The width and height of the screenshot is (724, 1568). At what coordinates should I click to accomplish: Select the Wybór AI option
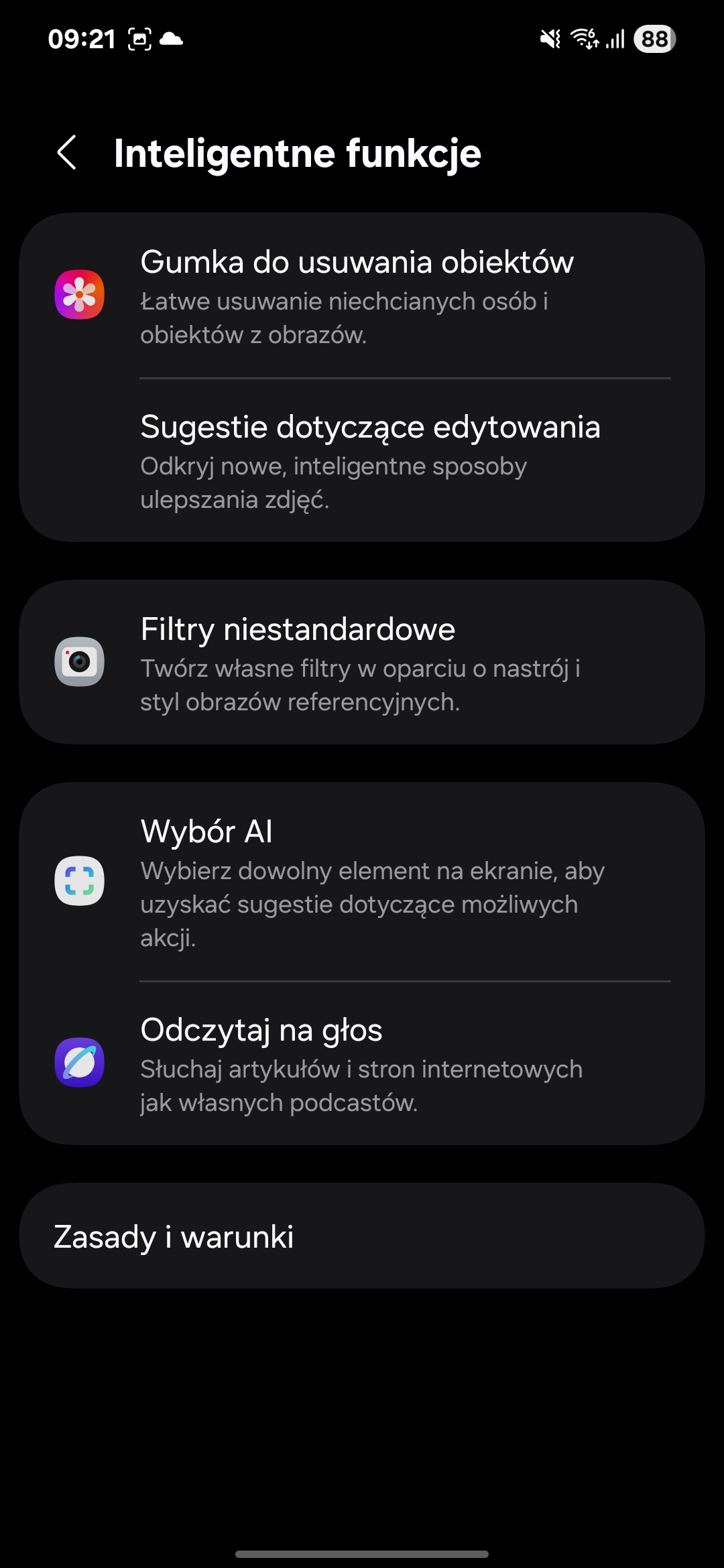362,882
